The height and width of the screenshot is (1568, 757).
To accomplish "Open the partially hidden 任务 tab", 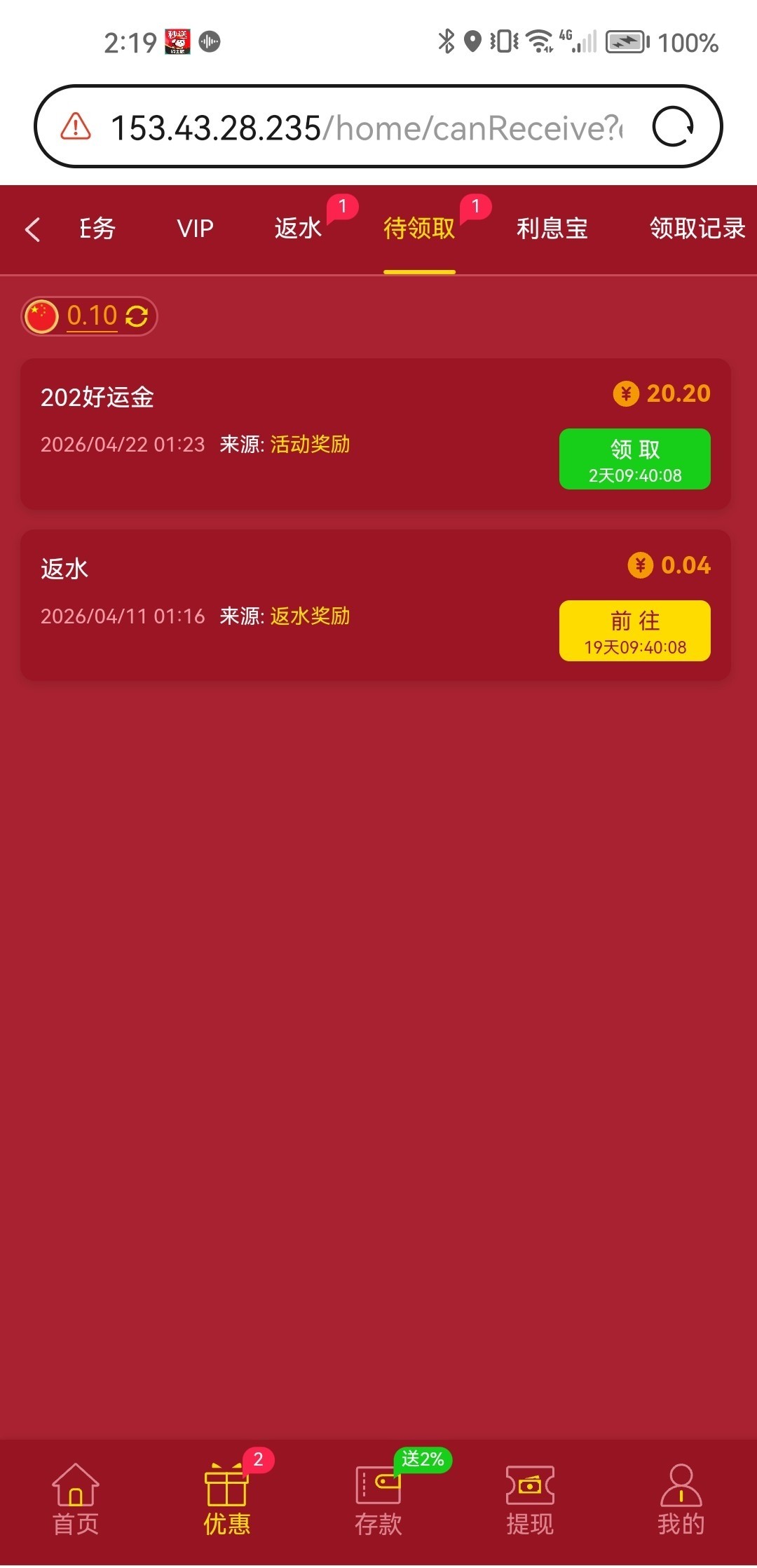I will point(97,229).
